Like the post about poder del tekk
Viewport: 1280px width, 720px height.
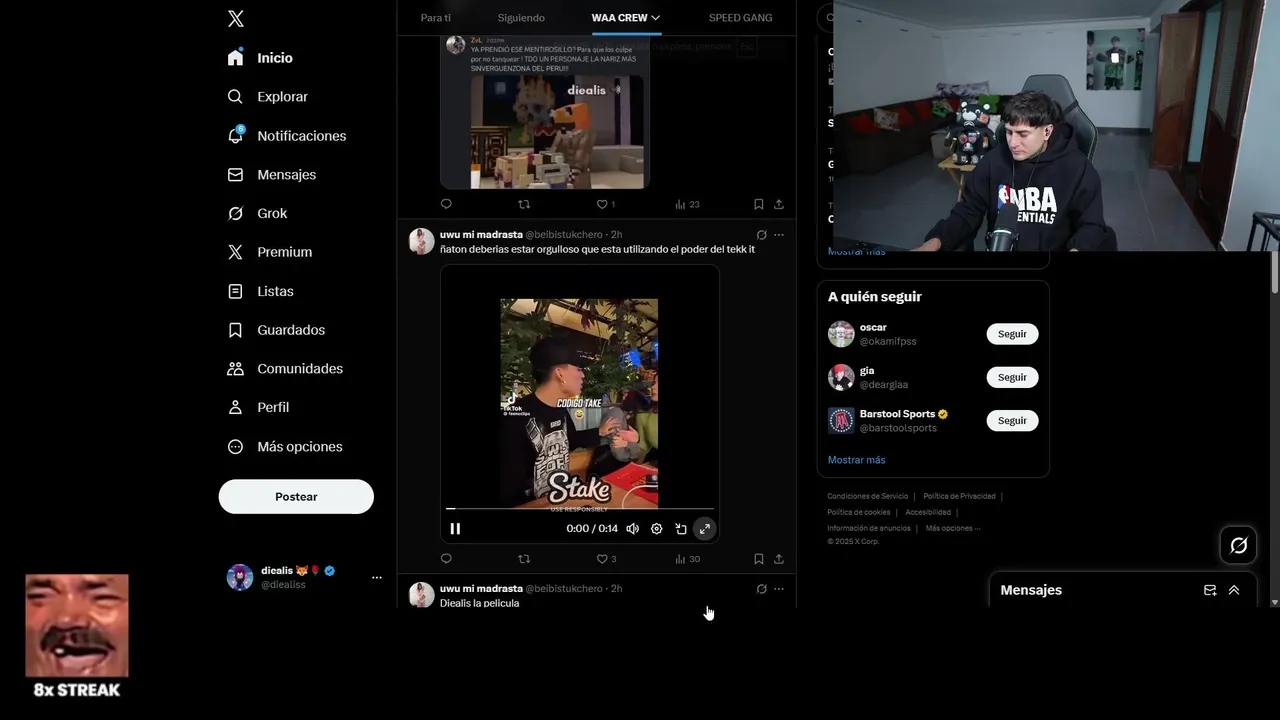coord(602,559)
